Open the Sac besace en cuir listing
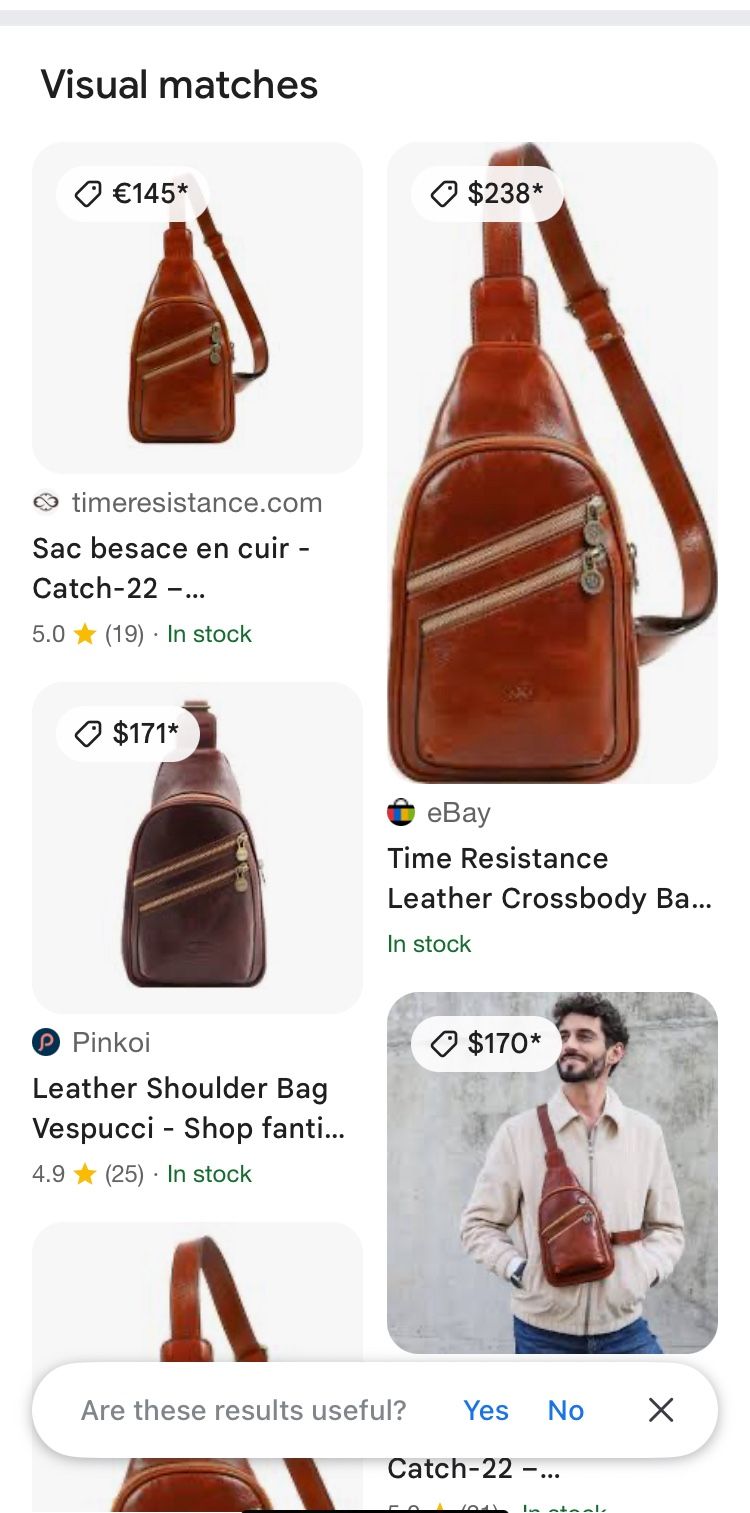The height and width of the screenshot is (1513, 750). pos(172,568)
